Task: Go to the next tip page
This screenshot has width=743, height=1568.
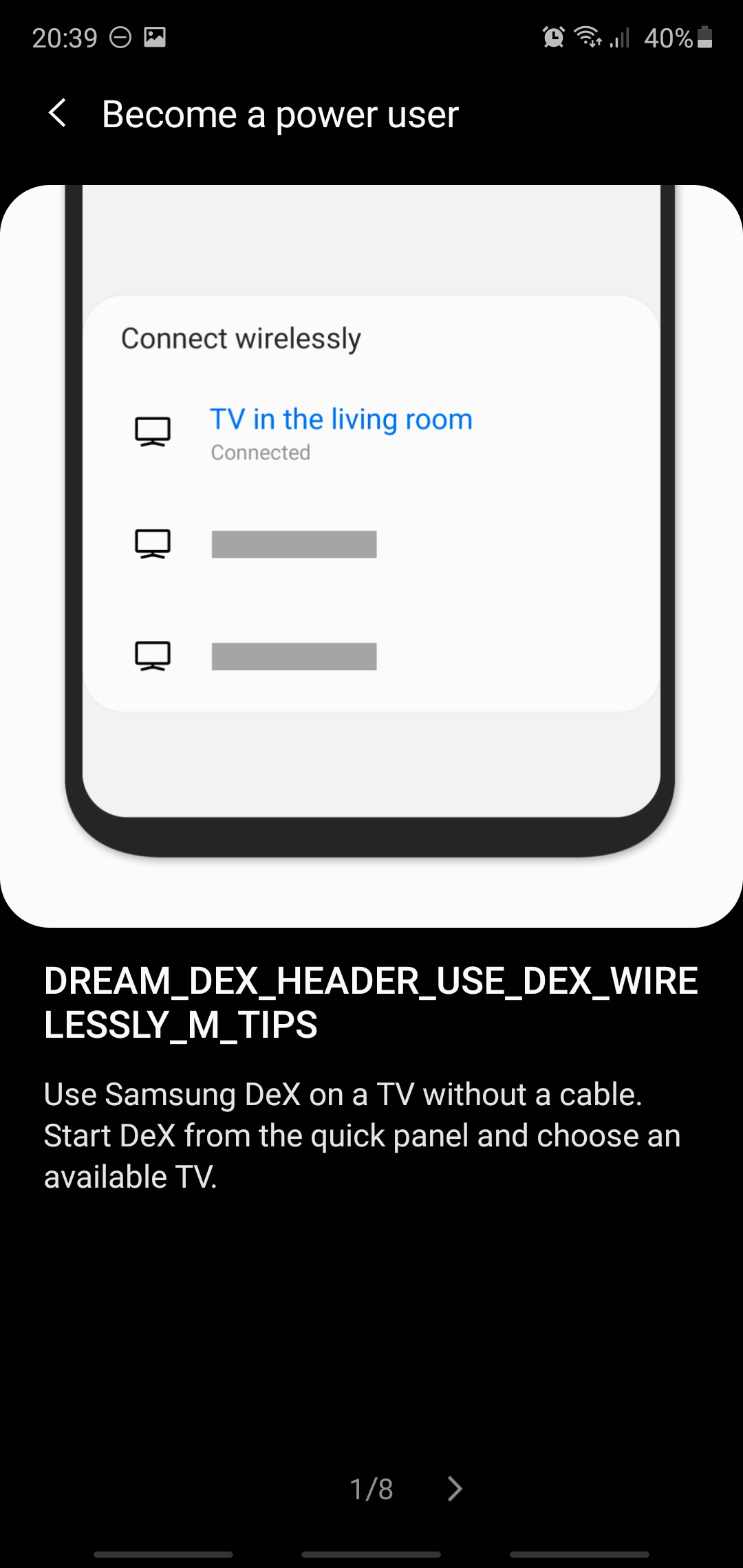Action: [x=454, y=1489]
